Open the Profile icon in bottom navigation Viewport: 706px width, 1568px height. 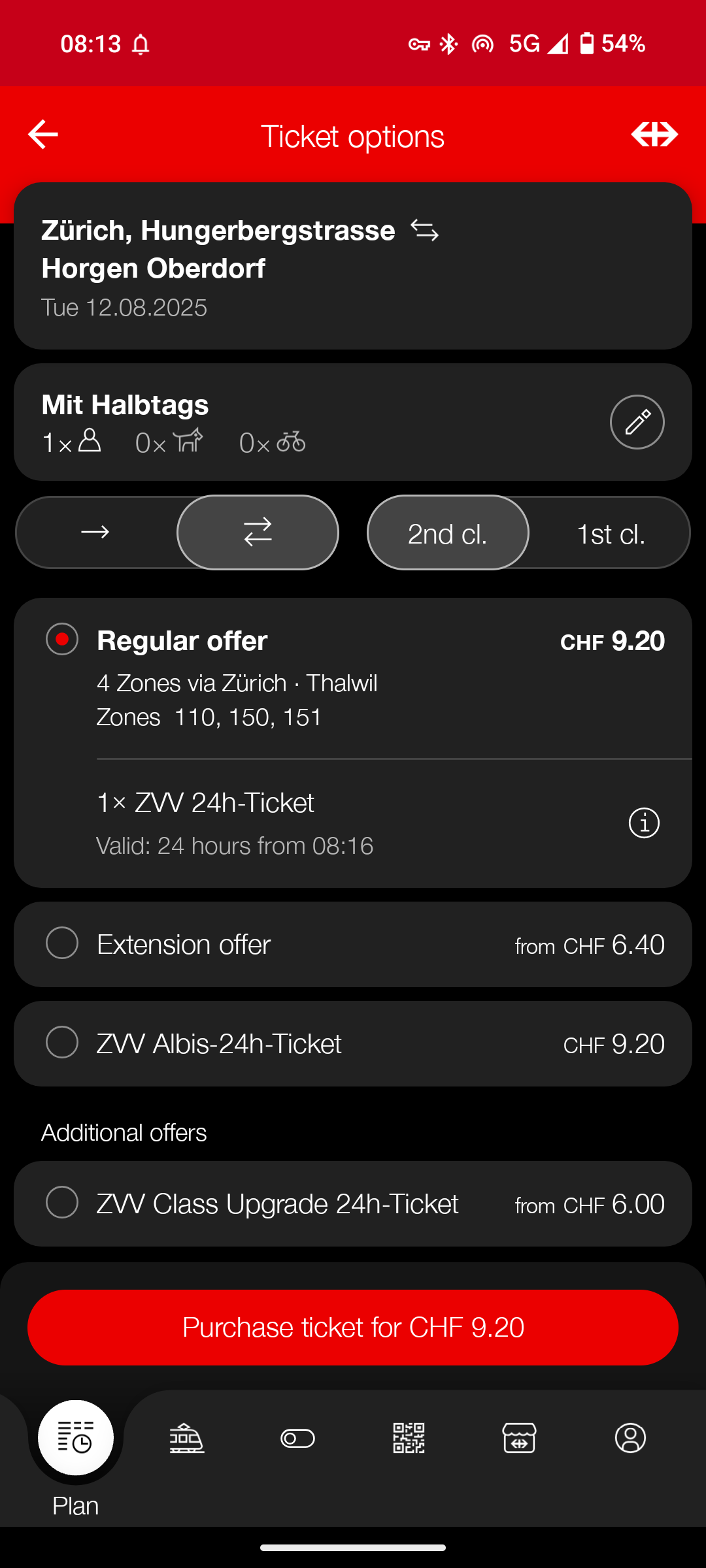[630, 1438]
